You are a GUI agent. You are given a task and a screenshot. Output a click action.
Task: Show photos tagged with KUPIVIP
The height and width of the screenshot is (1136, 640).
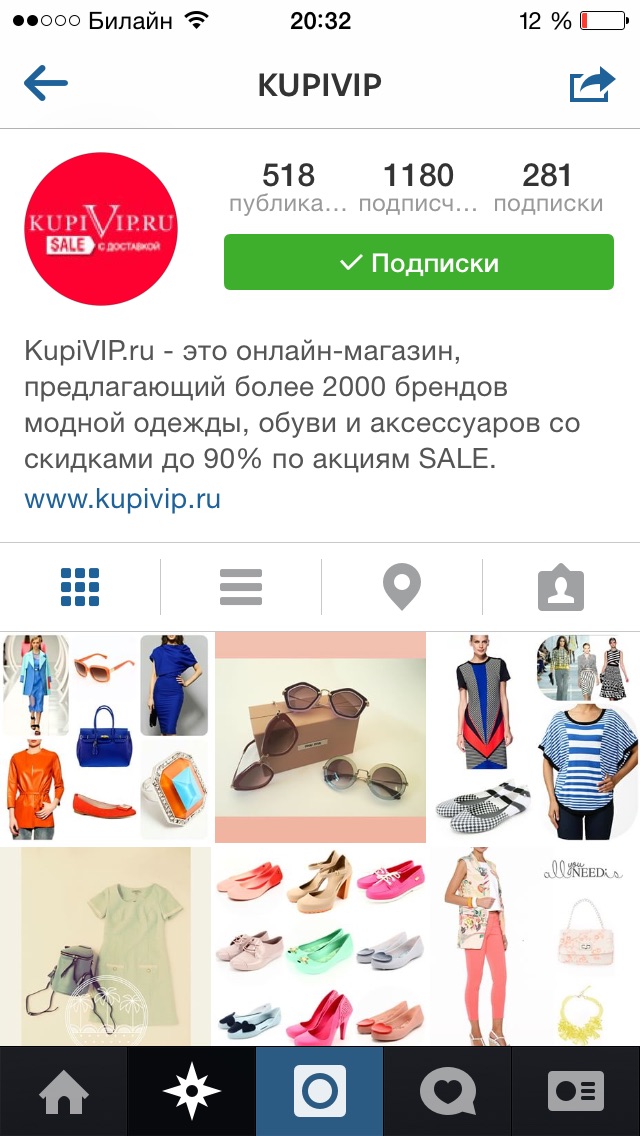click(560, 587)
